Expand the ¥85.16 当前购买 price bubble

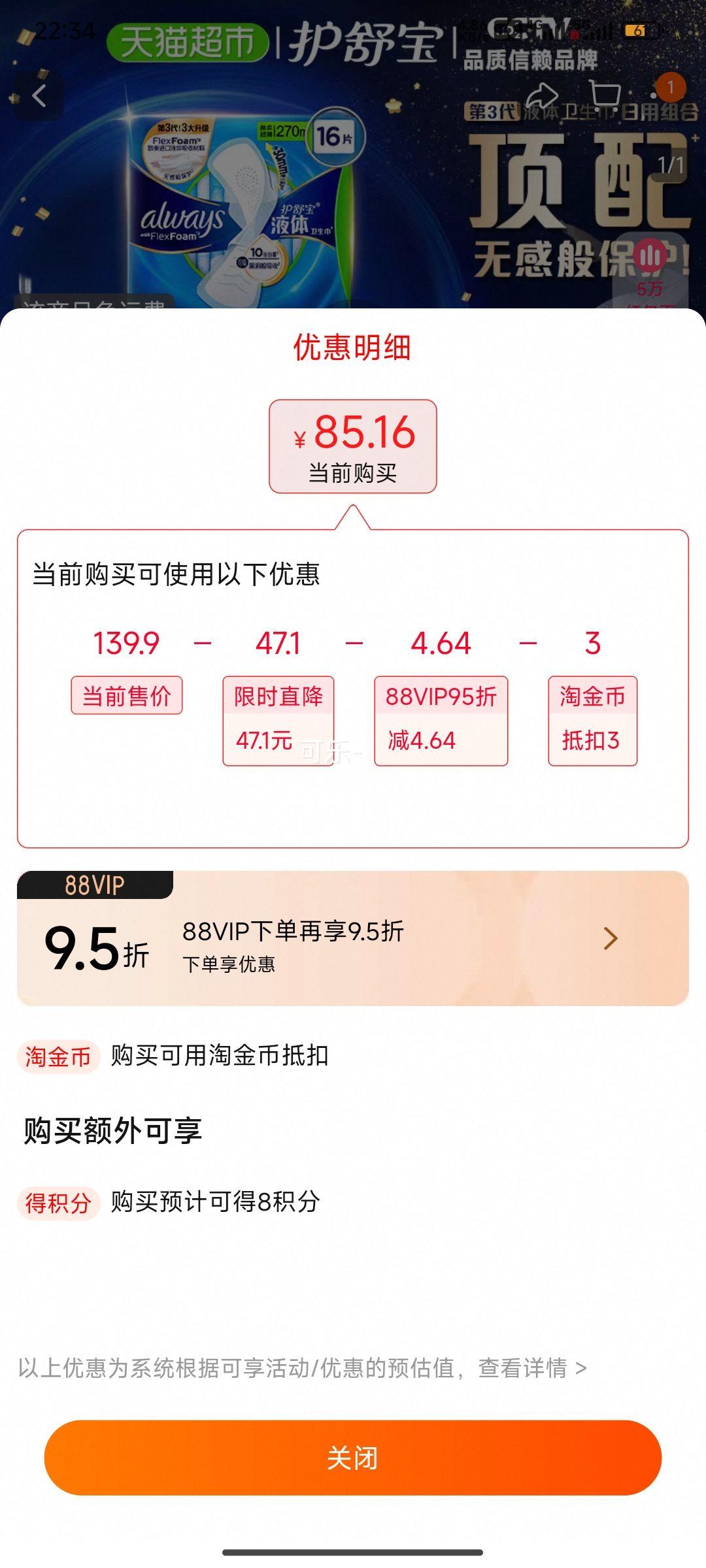coord(353,444)
